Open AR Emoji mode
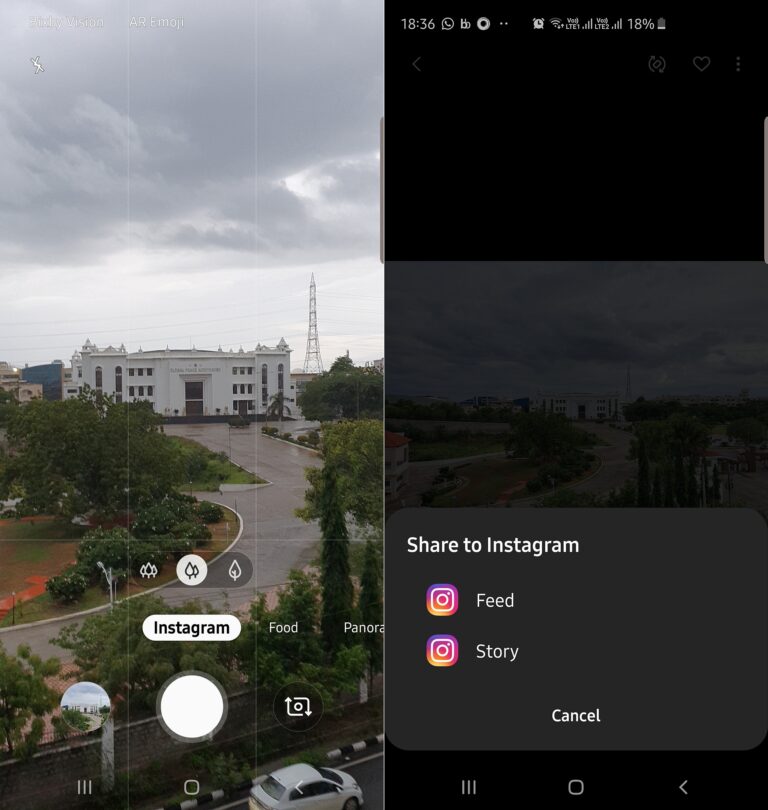The width and height of the screenshot is (768, 810). tap(157, 22)
